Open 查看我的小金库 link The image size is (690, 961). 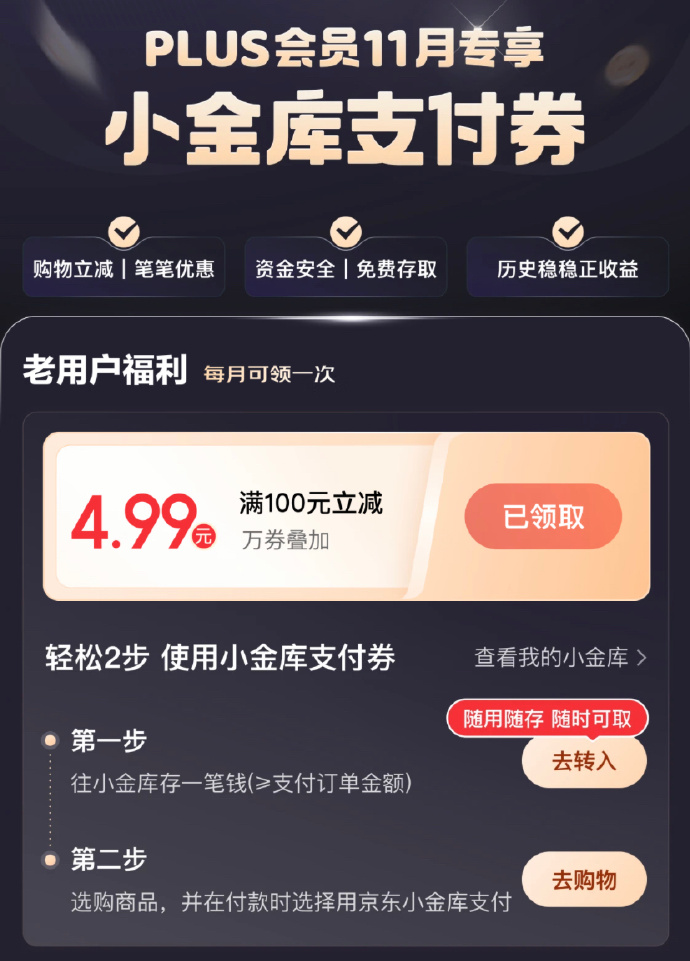(x=560, y=657)
